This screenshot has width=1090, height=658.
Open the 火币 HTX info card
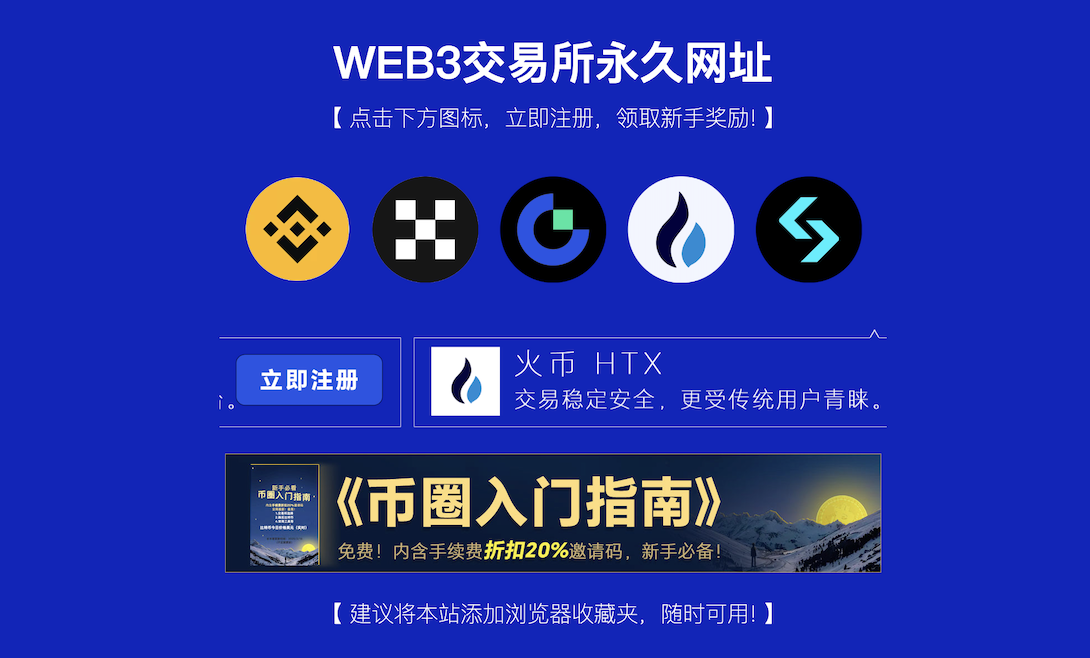pyautogui.click(x=650, y=382)
